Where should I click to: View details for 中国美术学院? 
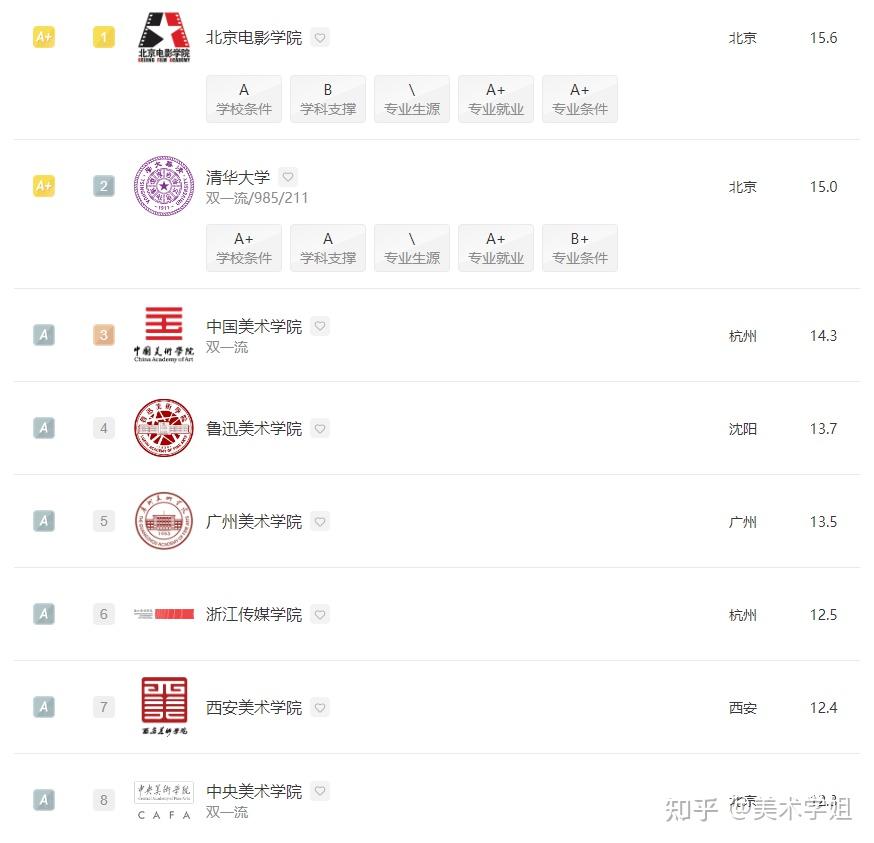point(253,326)
